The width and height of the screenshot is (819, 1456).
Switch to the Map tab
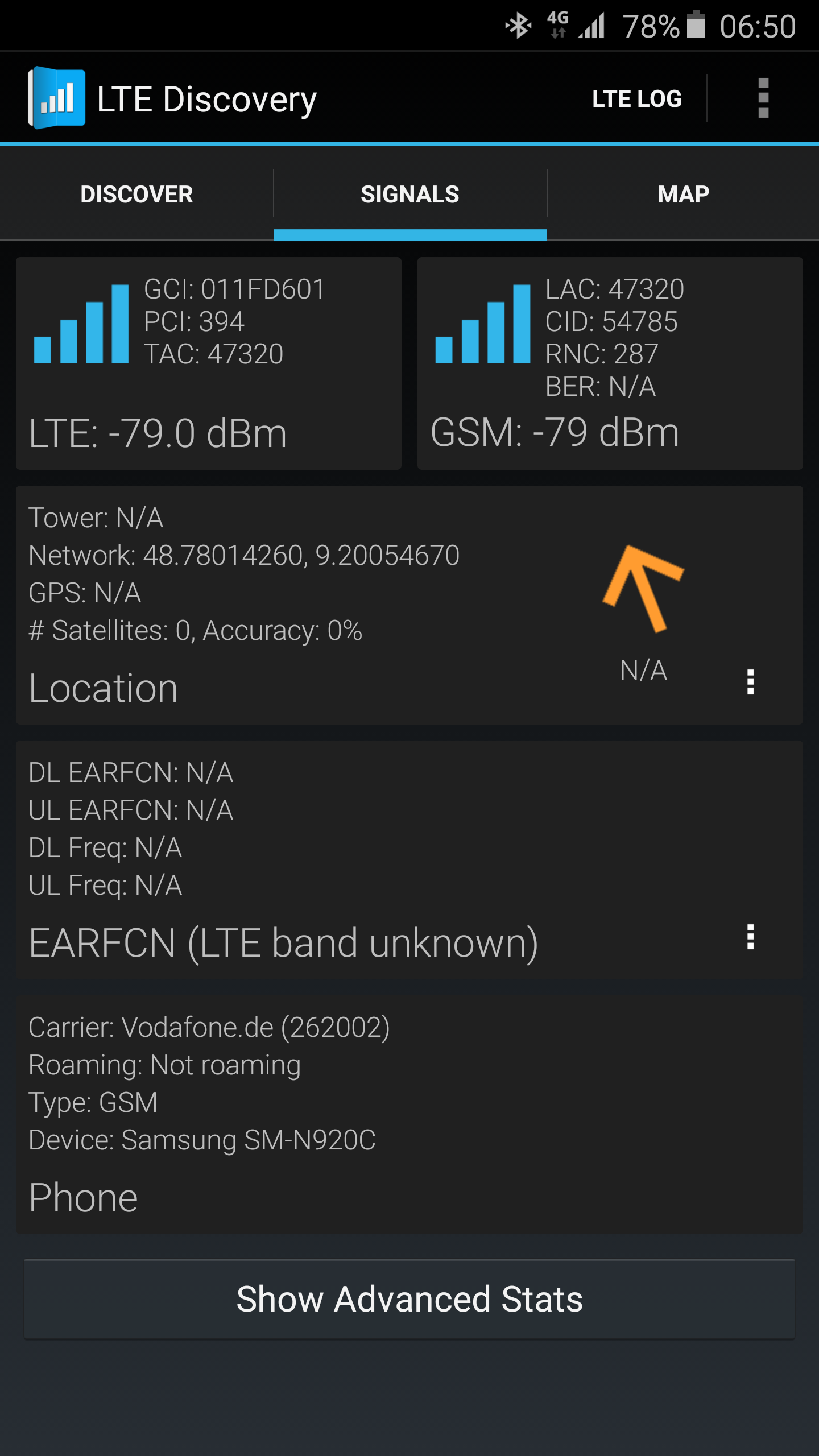tap(683, 195)
